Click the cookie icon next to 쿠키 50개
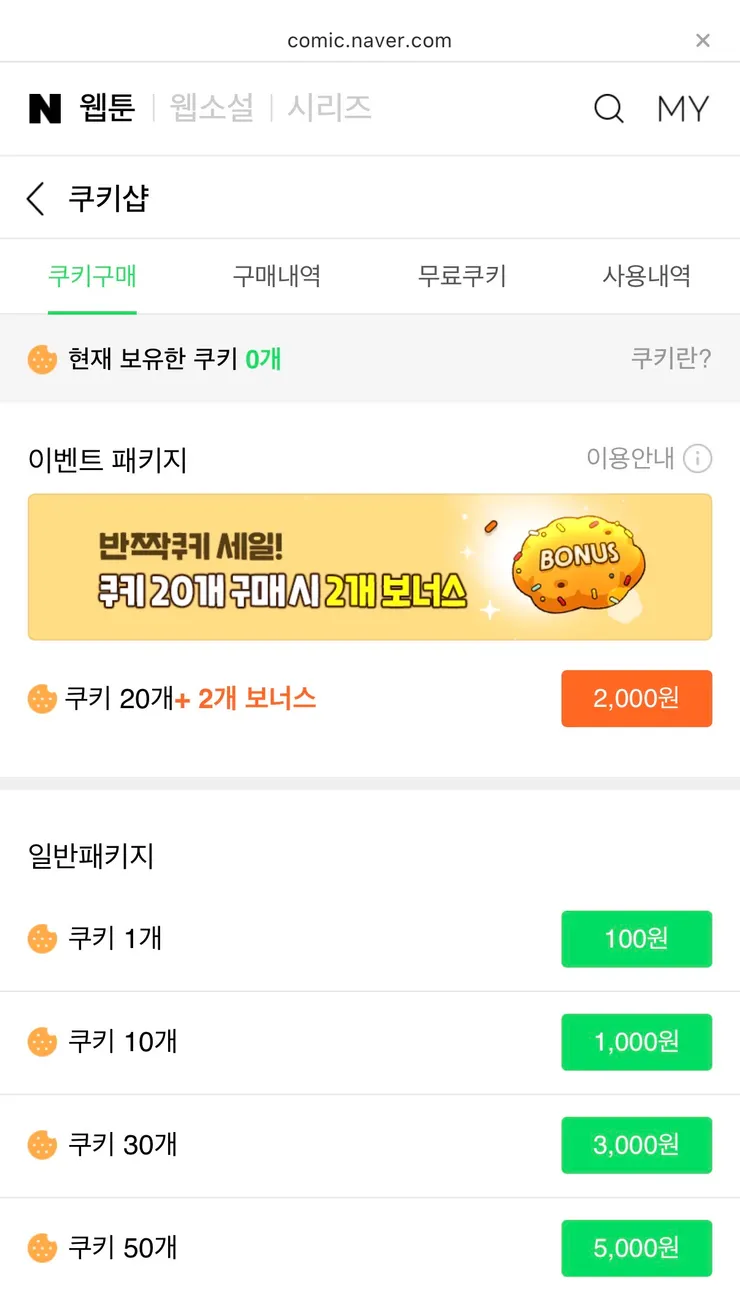The height and width of the screenshot is (1296, 740). click(42, 1247)
